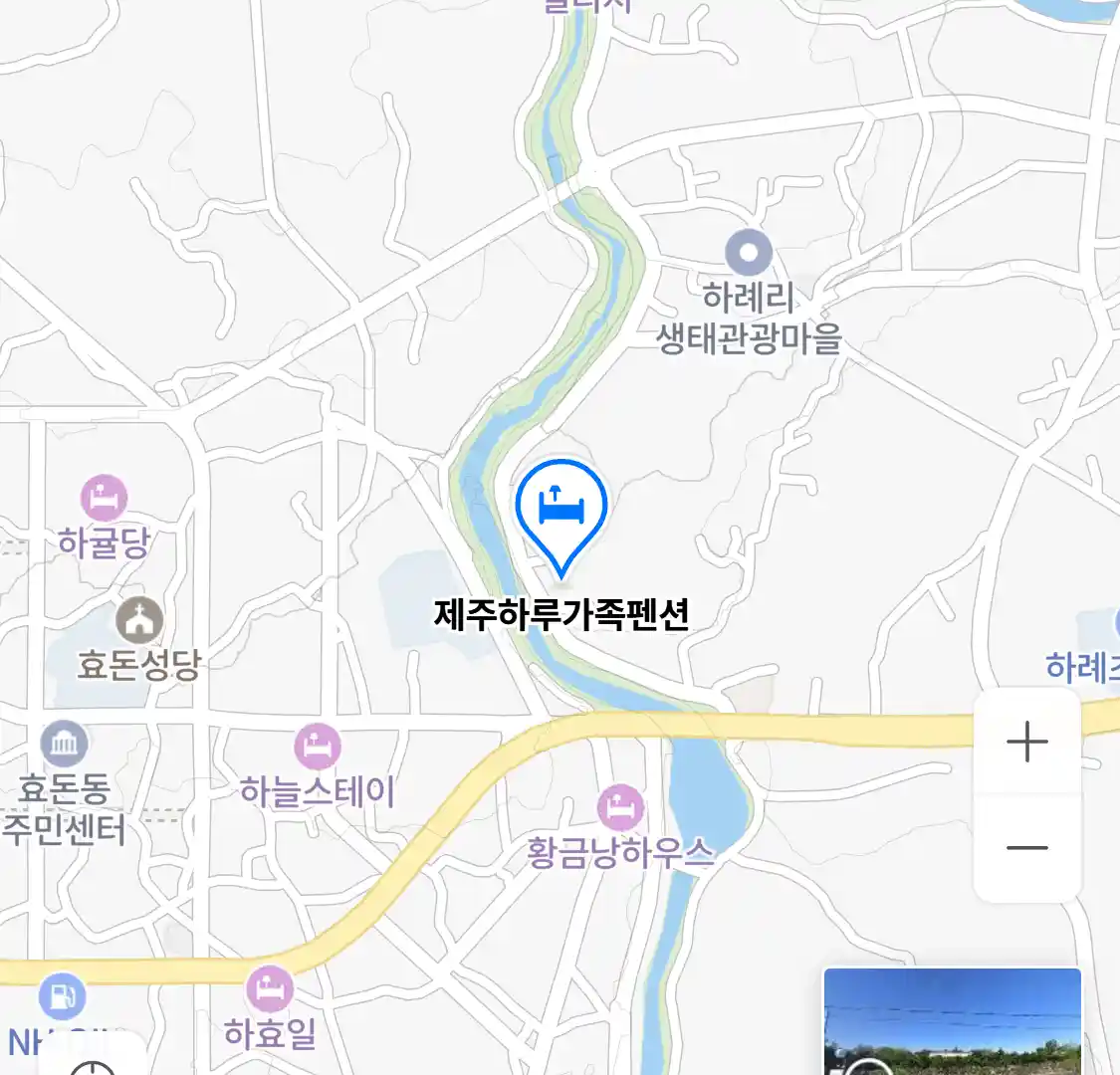This screenshot has width=1120, height=1075.
Task: Zoom in on the map
Action: pyautogui.click(x=1026, y=743)
